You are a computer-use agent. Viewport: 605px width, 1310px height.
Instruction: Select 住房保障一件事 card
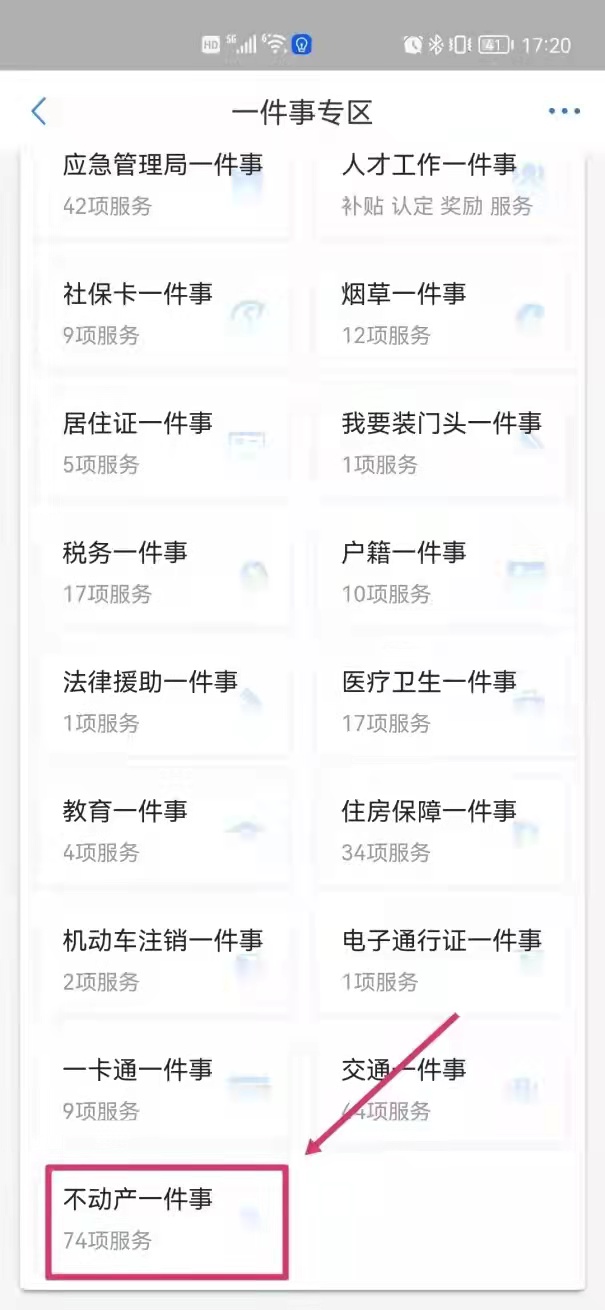coord(444,830)
